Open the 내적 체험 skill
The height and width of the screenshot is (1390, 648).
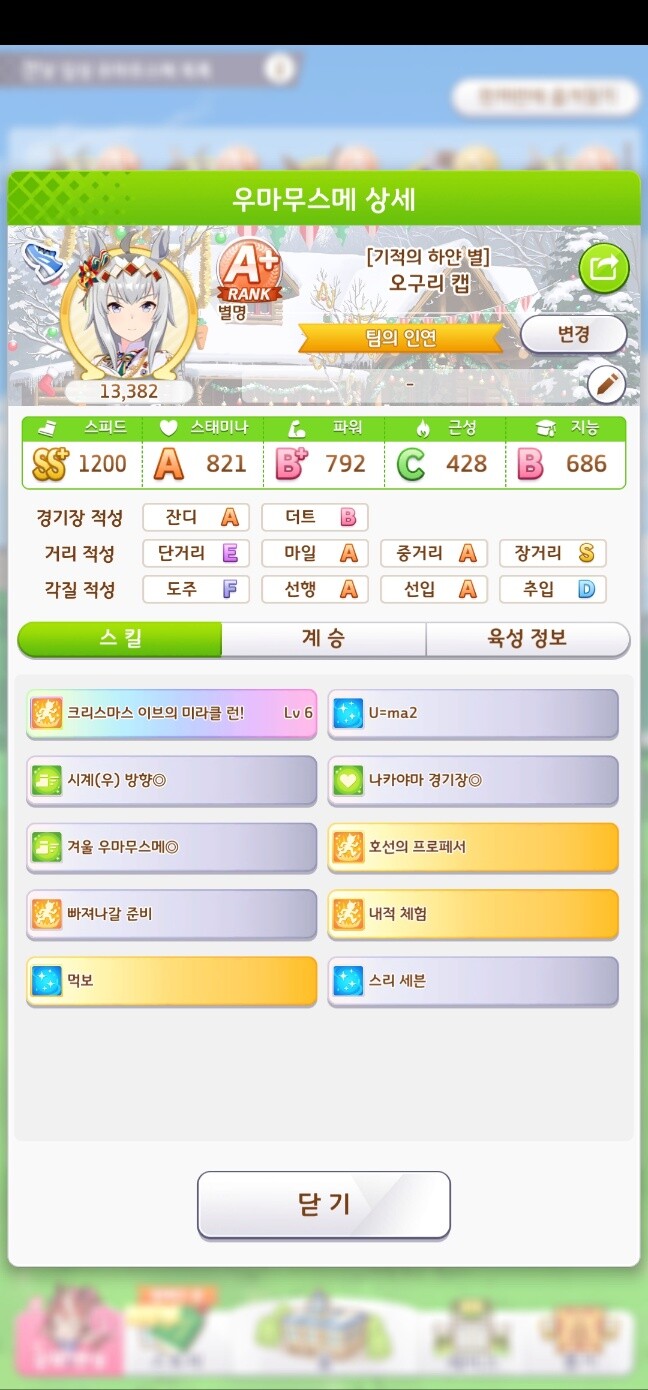click(x=473, y=914)
